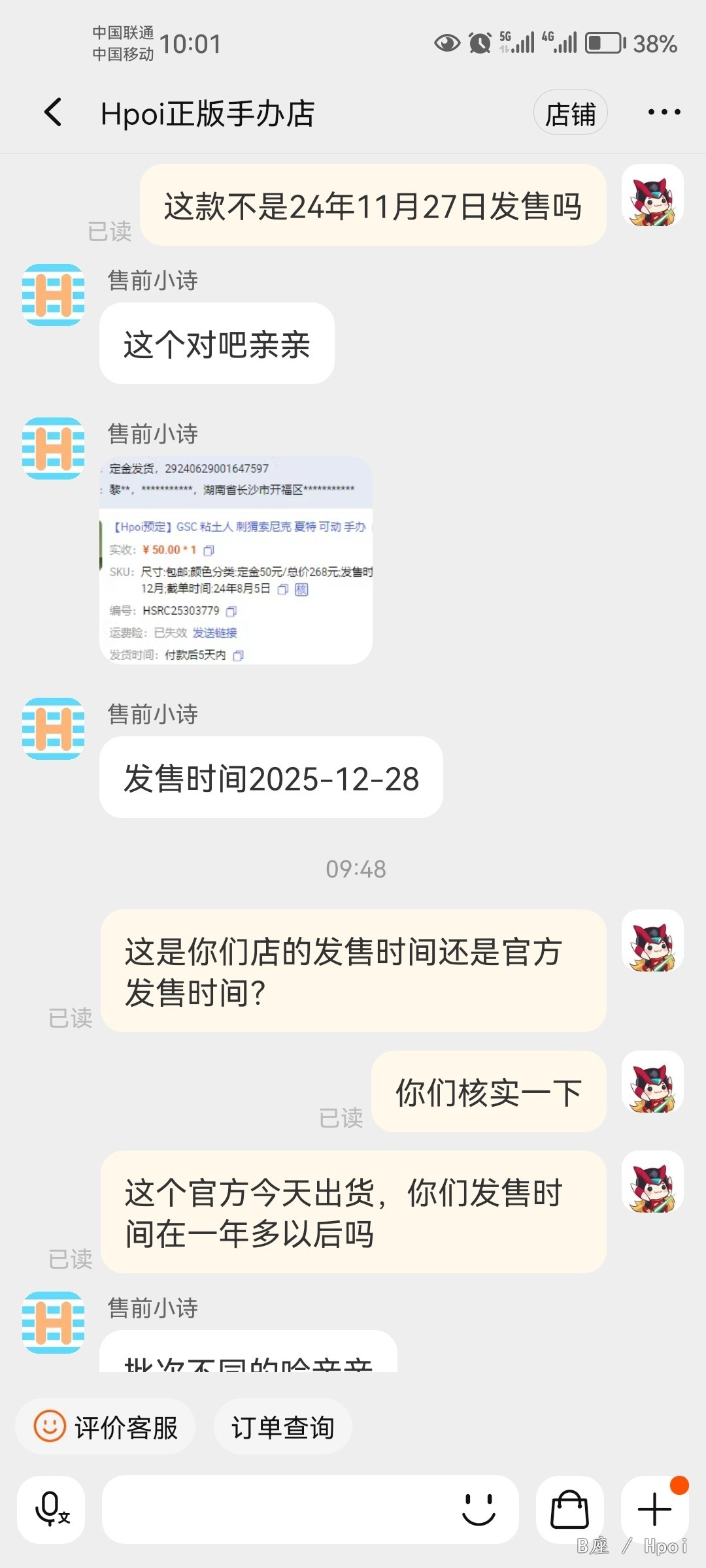706x1568 pixels.
Task: Open the order screenshot image from 售前小诗
Action: (x=236, y=560)
